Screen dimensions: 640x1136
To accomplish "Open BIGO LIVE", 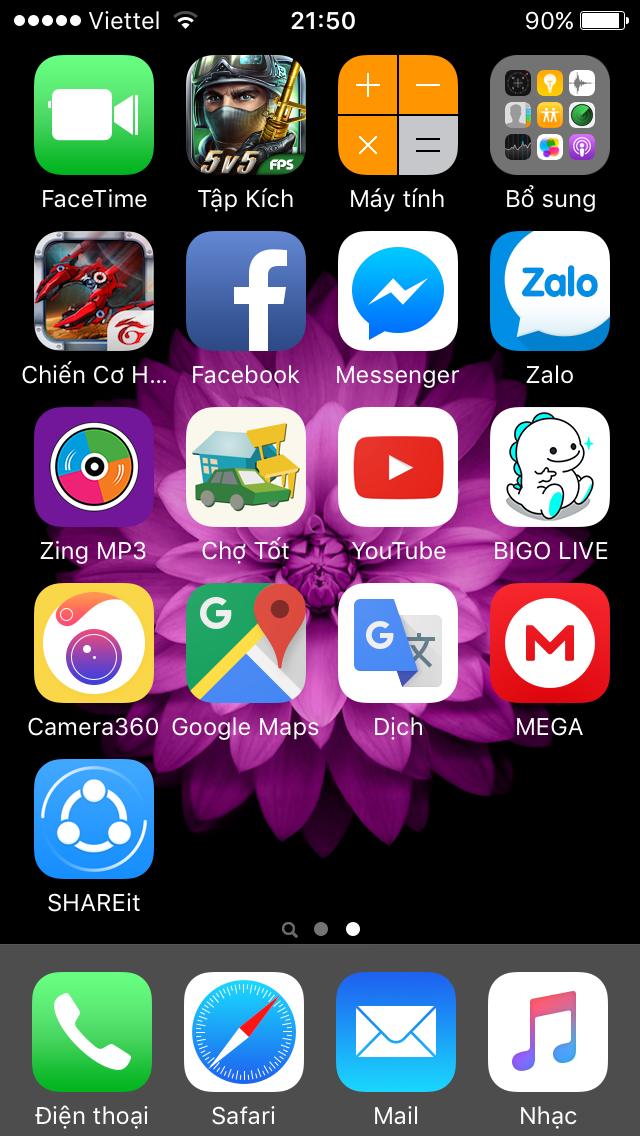I will (x=550, y=467).
